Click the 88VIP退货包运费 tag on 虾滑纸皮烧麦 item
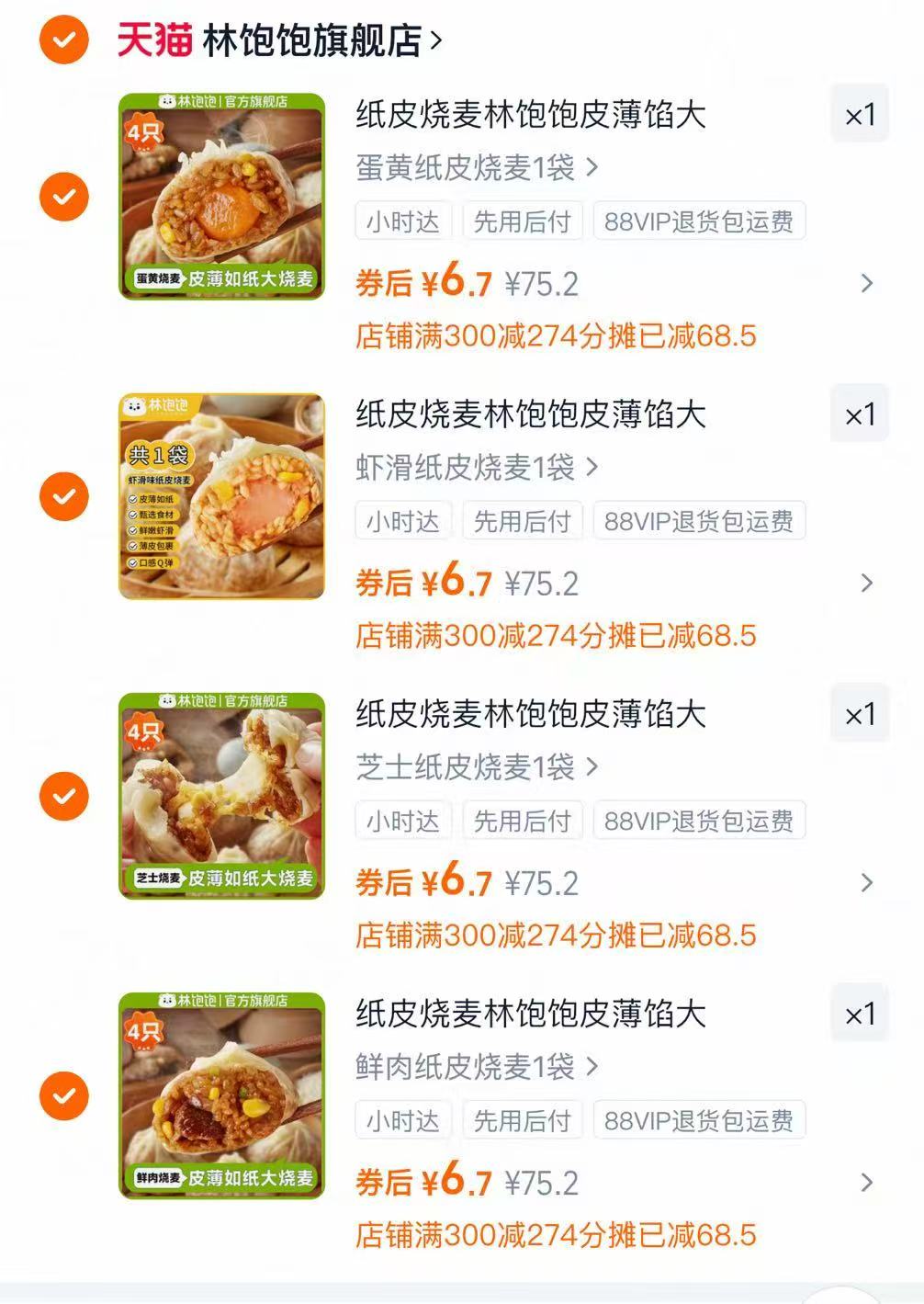The image size is (924, 1304). [699, 520]
